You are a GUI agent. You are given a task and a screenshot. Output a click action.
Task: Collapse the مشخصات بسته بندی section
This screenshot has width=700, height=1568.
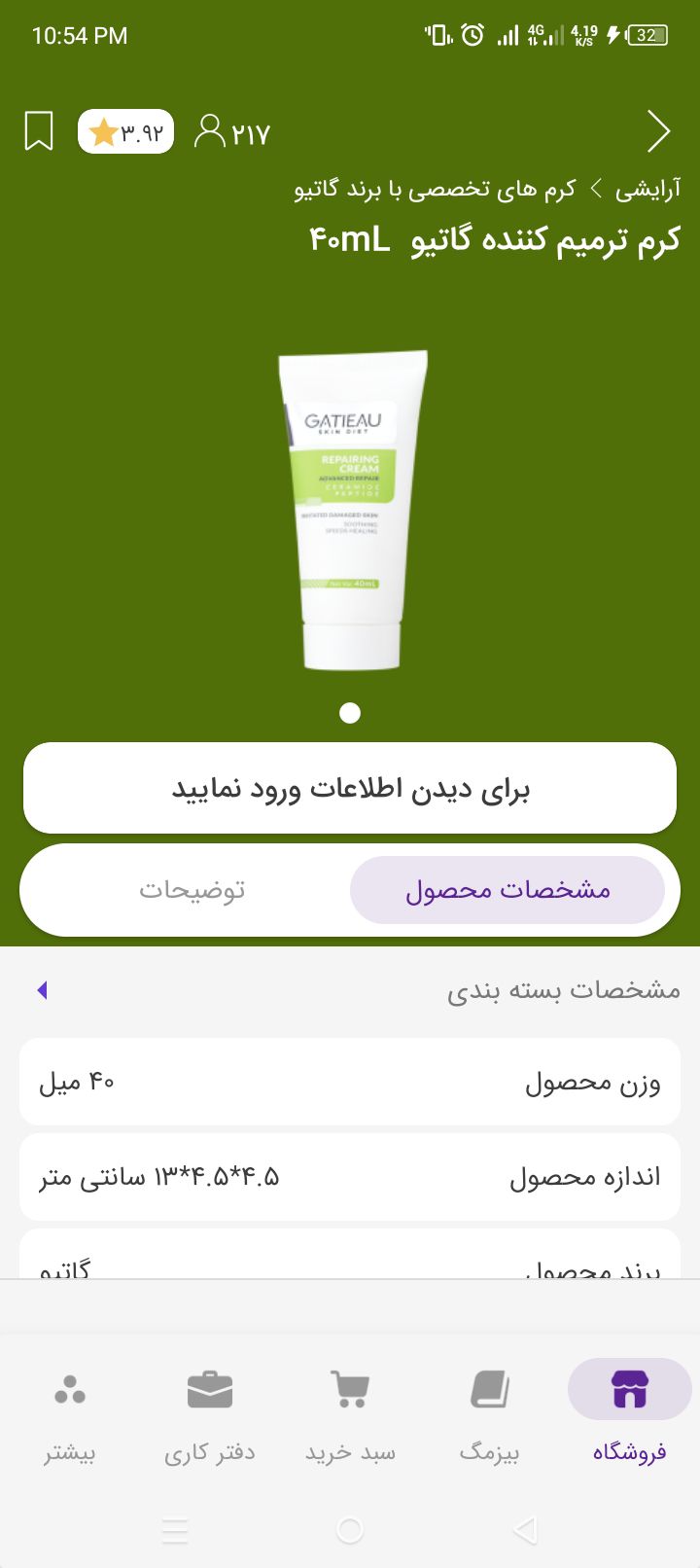[42, 990]
